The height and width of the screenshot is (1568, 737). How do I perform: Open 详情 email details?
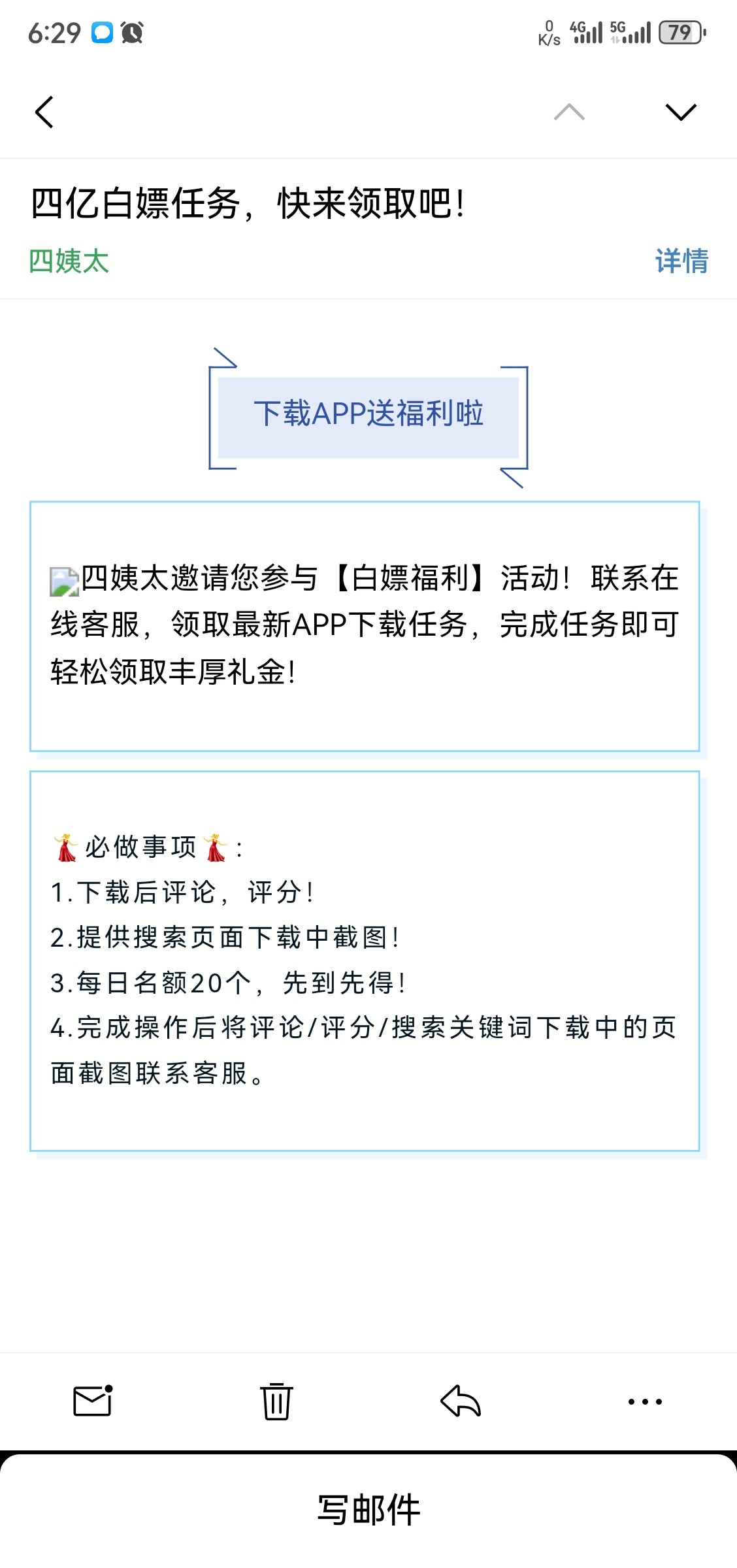[681, 261]
